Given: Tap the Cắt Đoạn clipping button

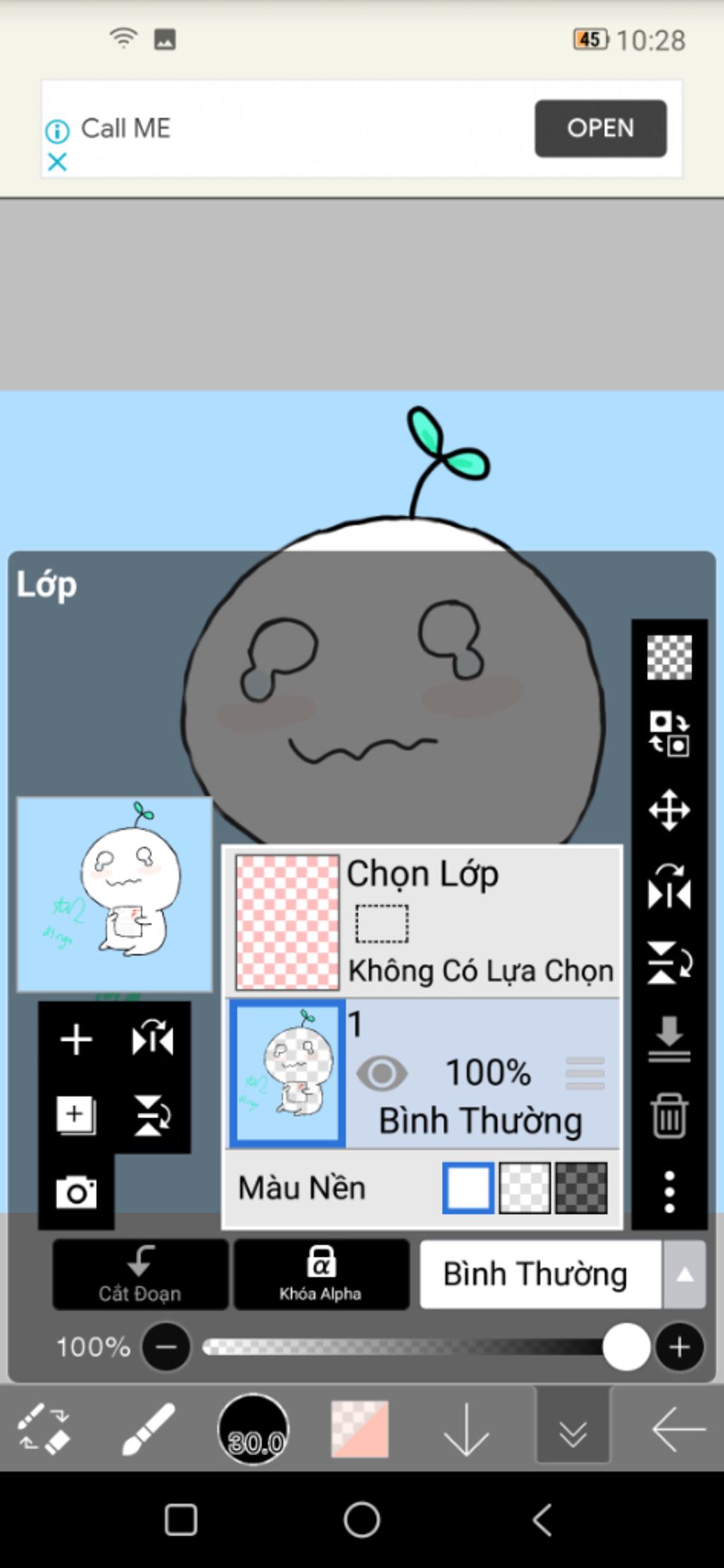Looking at the screenshot, I should pyautogui.click(x=140, y=1274).
